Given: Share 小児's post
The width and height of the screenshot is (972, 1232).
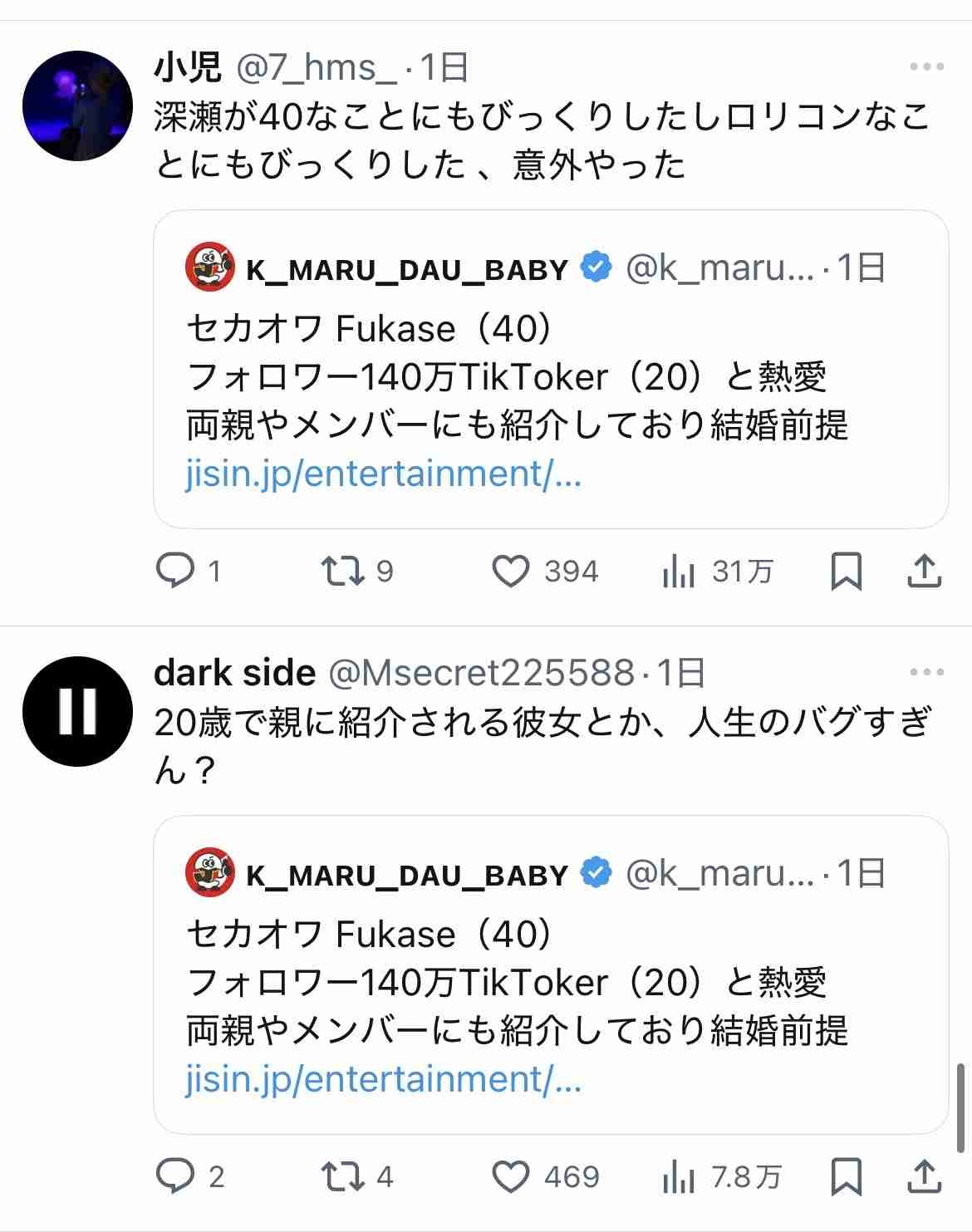Looking at the screenshot, I should tap(924, 571).
